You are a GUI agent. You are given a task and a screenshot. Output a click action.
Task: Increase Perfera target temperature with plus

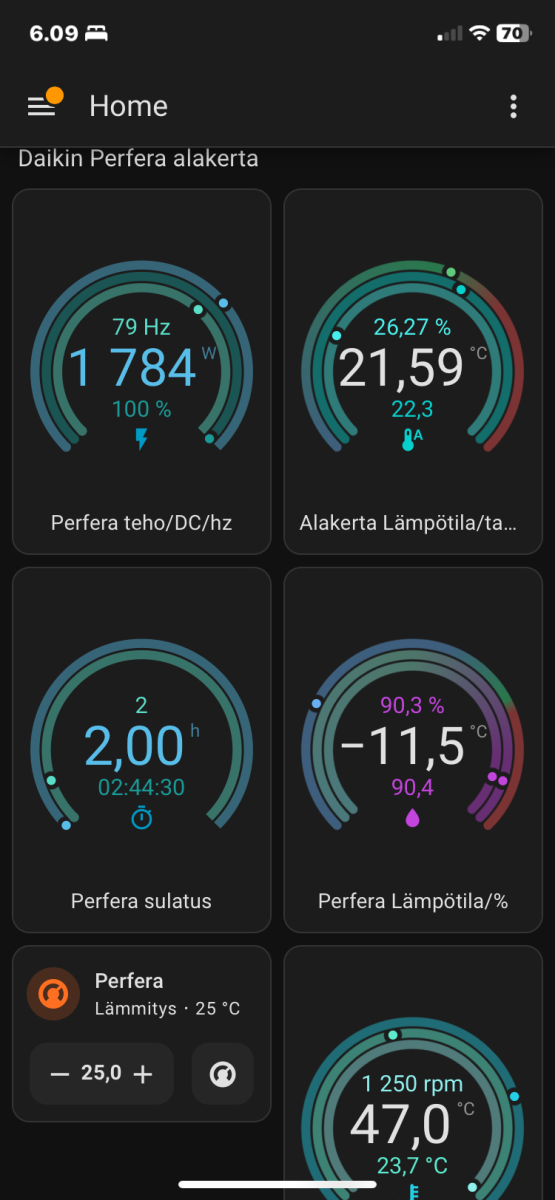(x=143, y=1074)
